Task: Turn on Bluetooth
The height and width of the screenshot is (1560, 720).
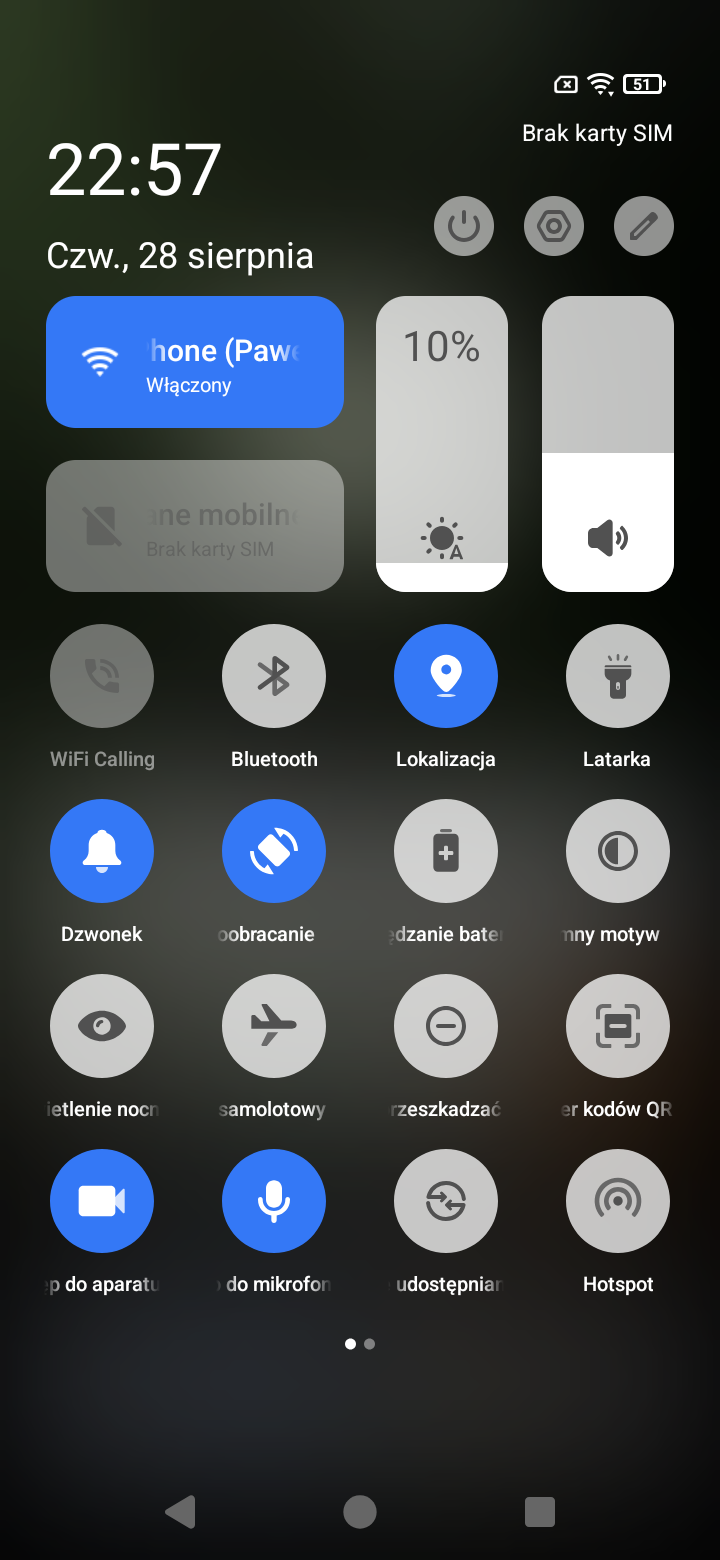Action: coord(274,676)
